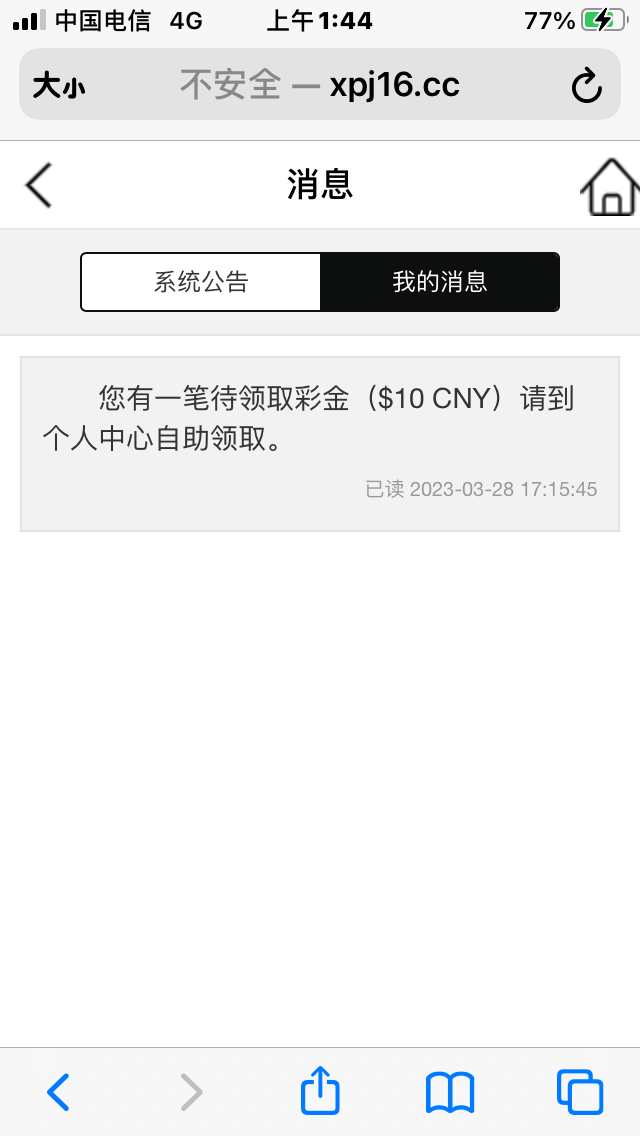Go back using the page's back arrow
The image size is (640, 1136).
[x=38, y=186]
